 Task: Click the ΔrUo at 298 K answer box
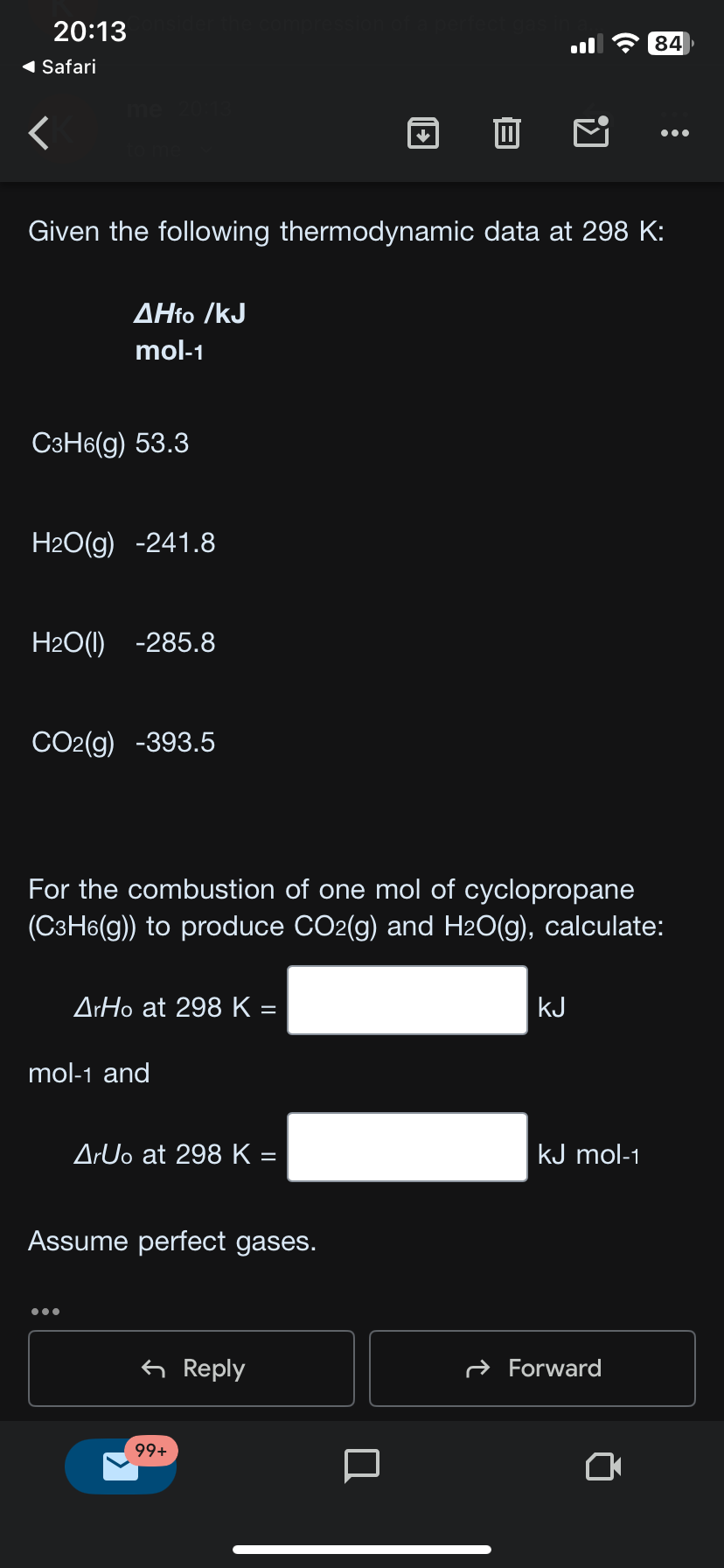click(x=407, y=1147)
